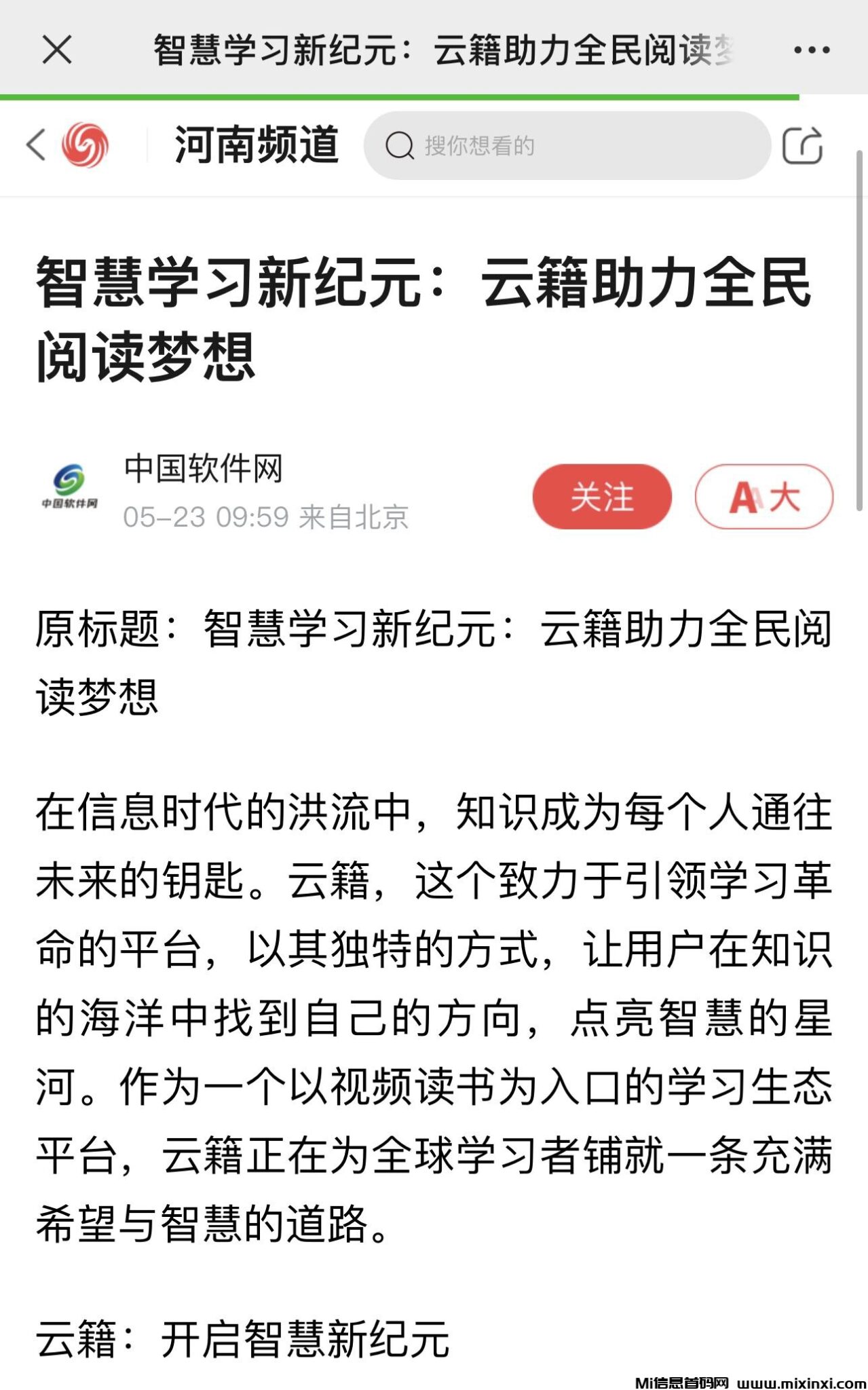868x1390 pixels.
Task: Open the 河南频道 channel page
Action: 257,145
